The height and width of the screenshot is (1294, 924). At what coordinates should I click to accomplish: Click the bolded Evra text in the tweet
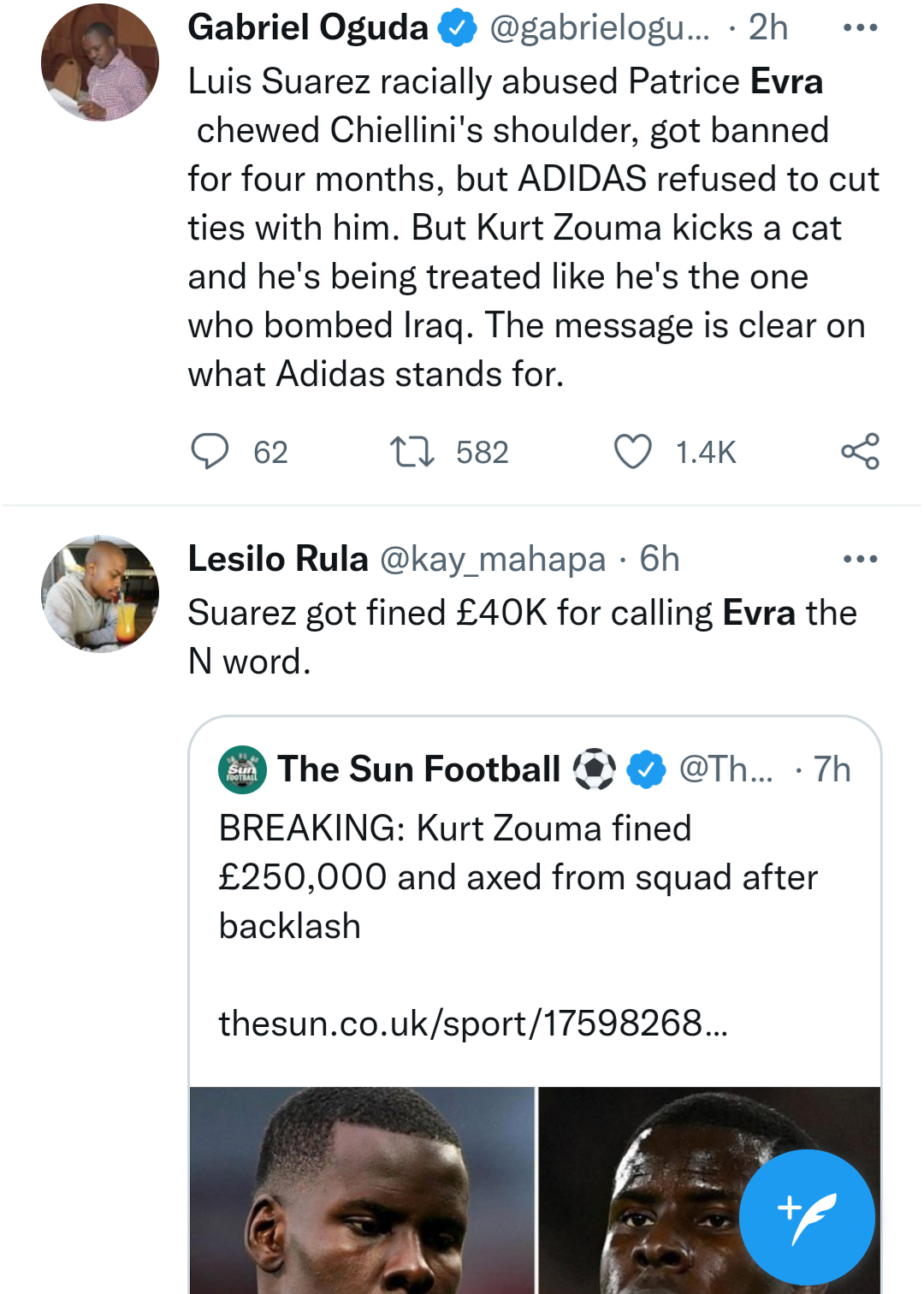(788, 82)
